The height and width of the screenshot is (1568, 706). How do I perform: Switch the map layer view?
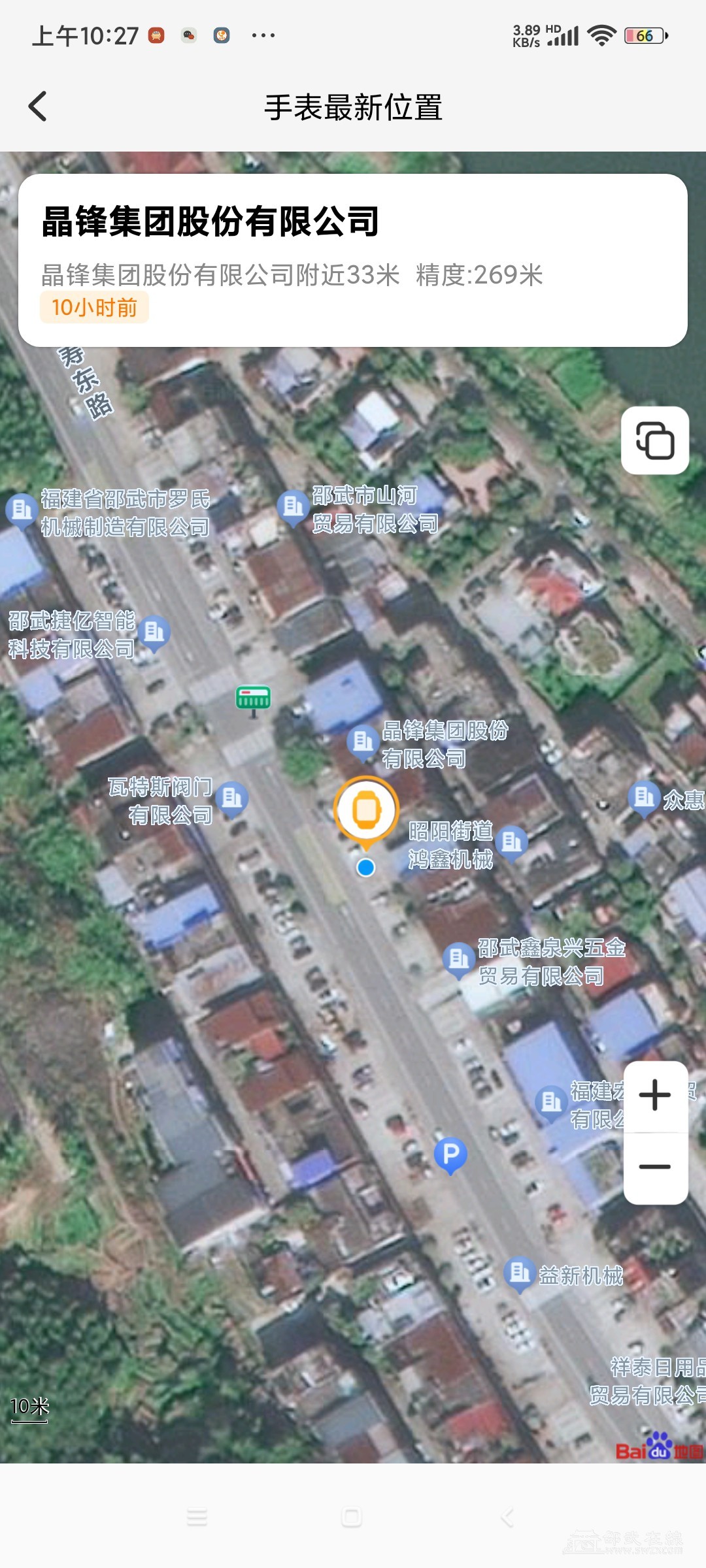[654, 440]
